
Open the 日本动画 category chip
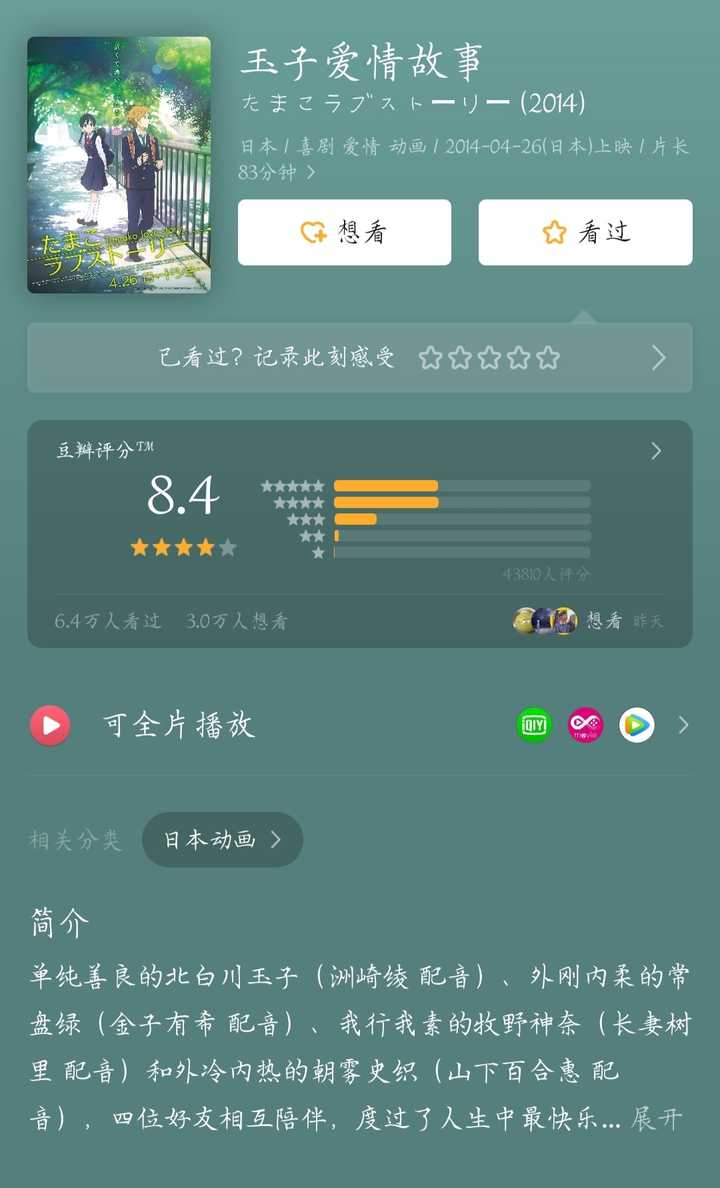point(222,839)
